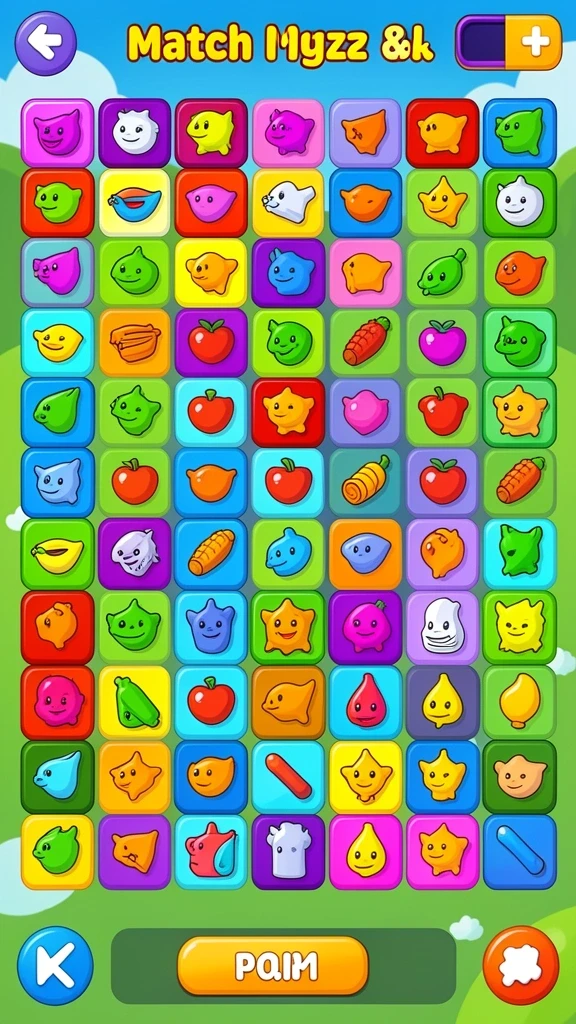Tap the blue K button

tap(55, 965)
